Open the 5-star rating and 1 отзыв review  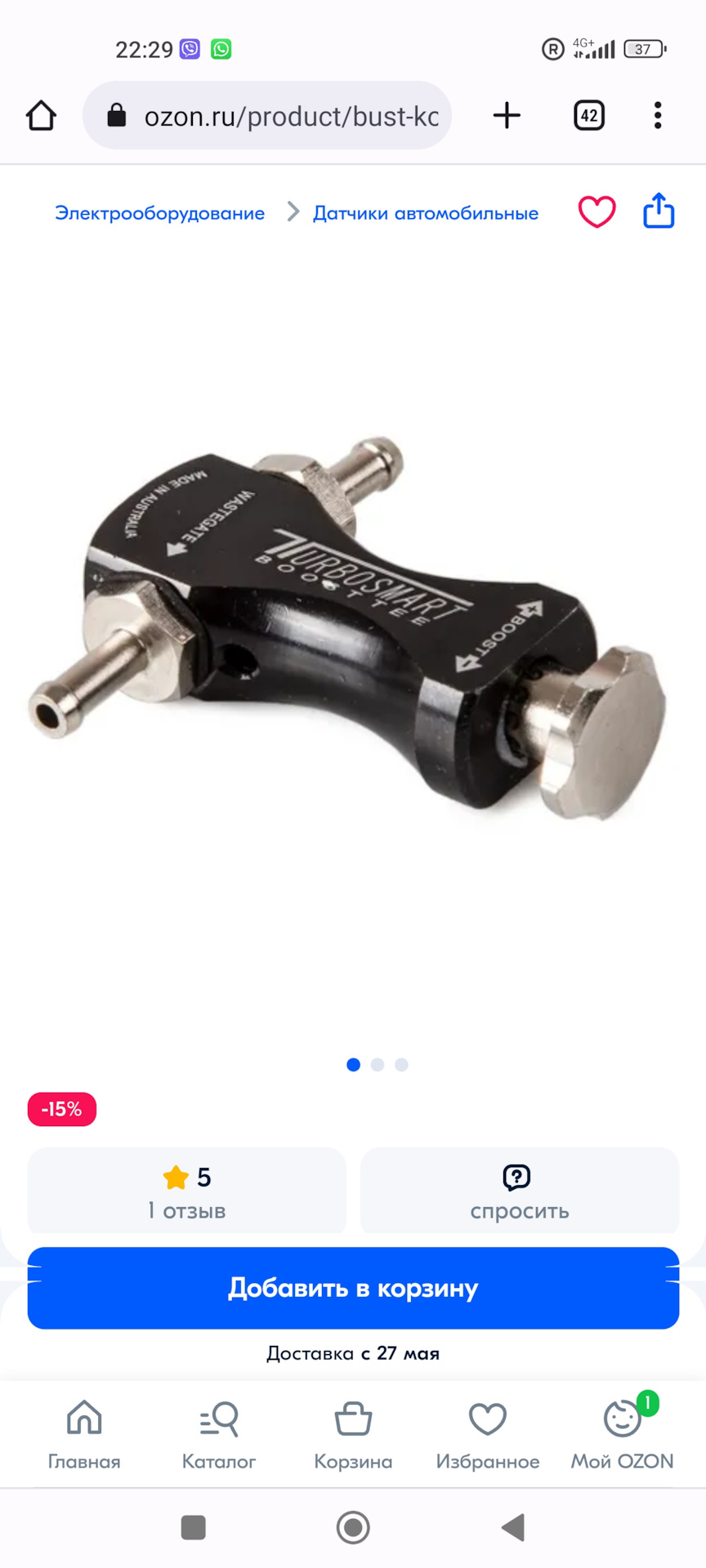pyautogui.click(x=187, y=1191)
